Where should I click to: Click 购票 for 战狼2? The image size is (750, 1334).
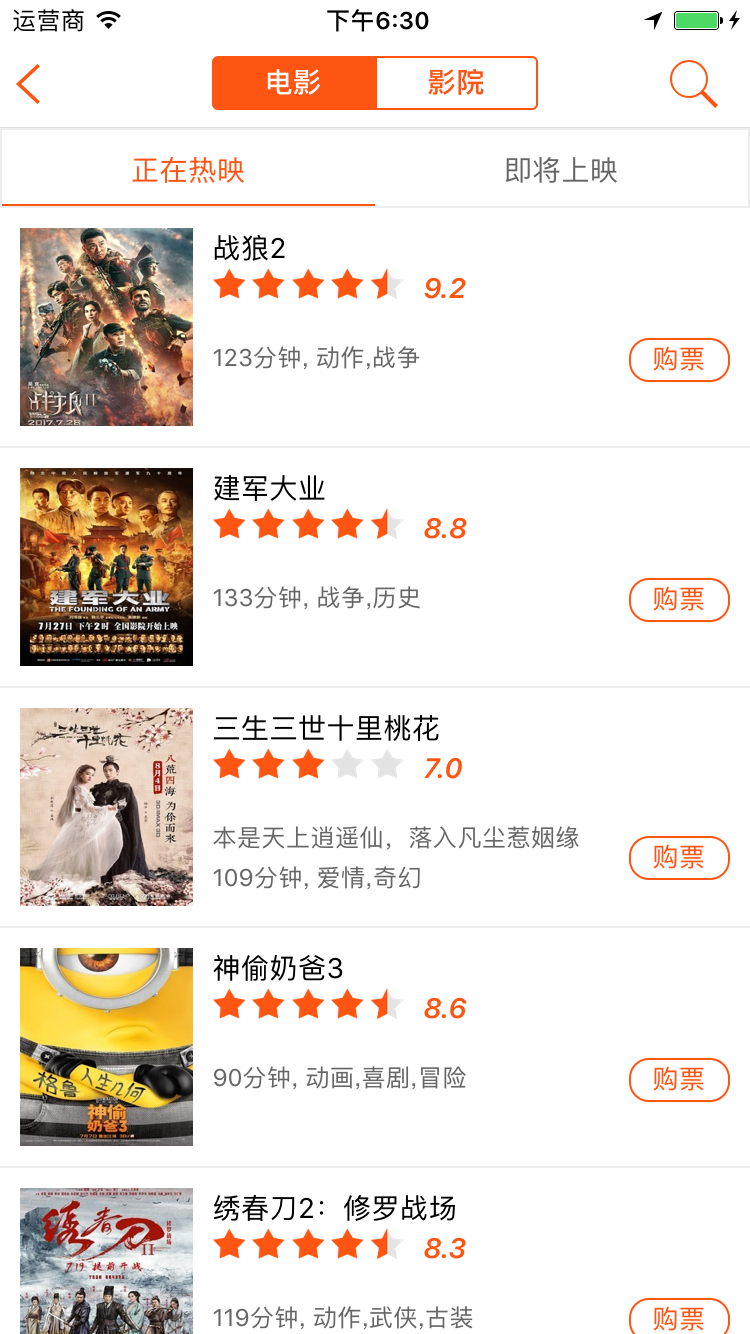[679, 359]
